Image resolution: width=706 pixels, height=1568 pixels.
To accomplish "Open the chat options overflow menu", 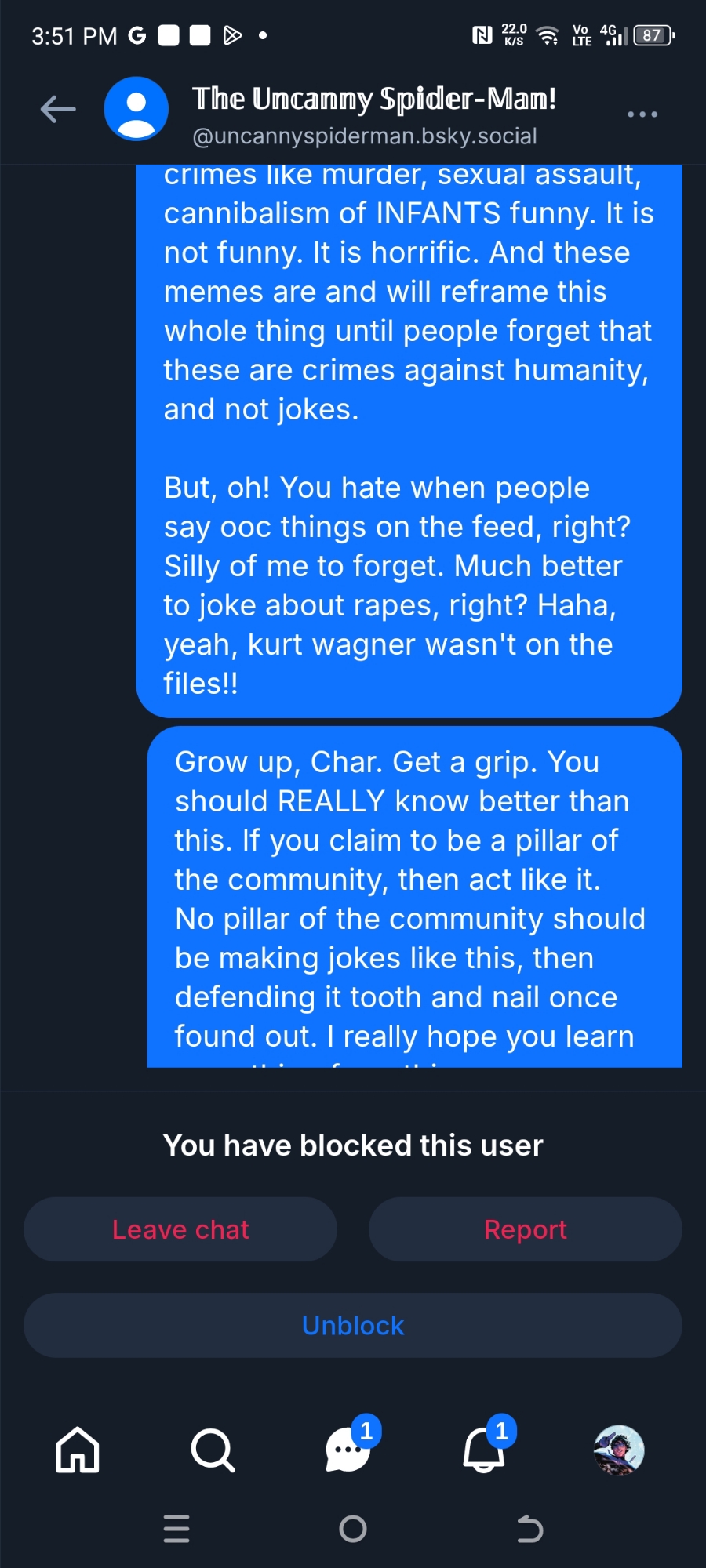I will [642, 114].
